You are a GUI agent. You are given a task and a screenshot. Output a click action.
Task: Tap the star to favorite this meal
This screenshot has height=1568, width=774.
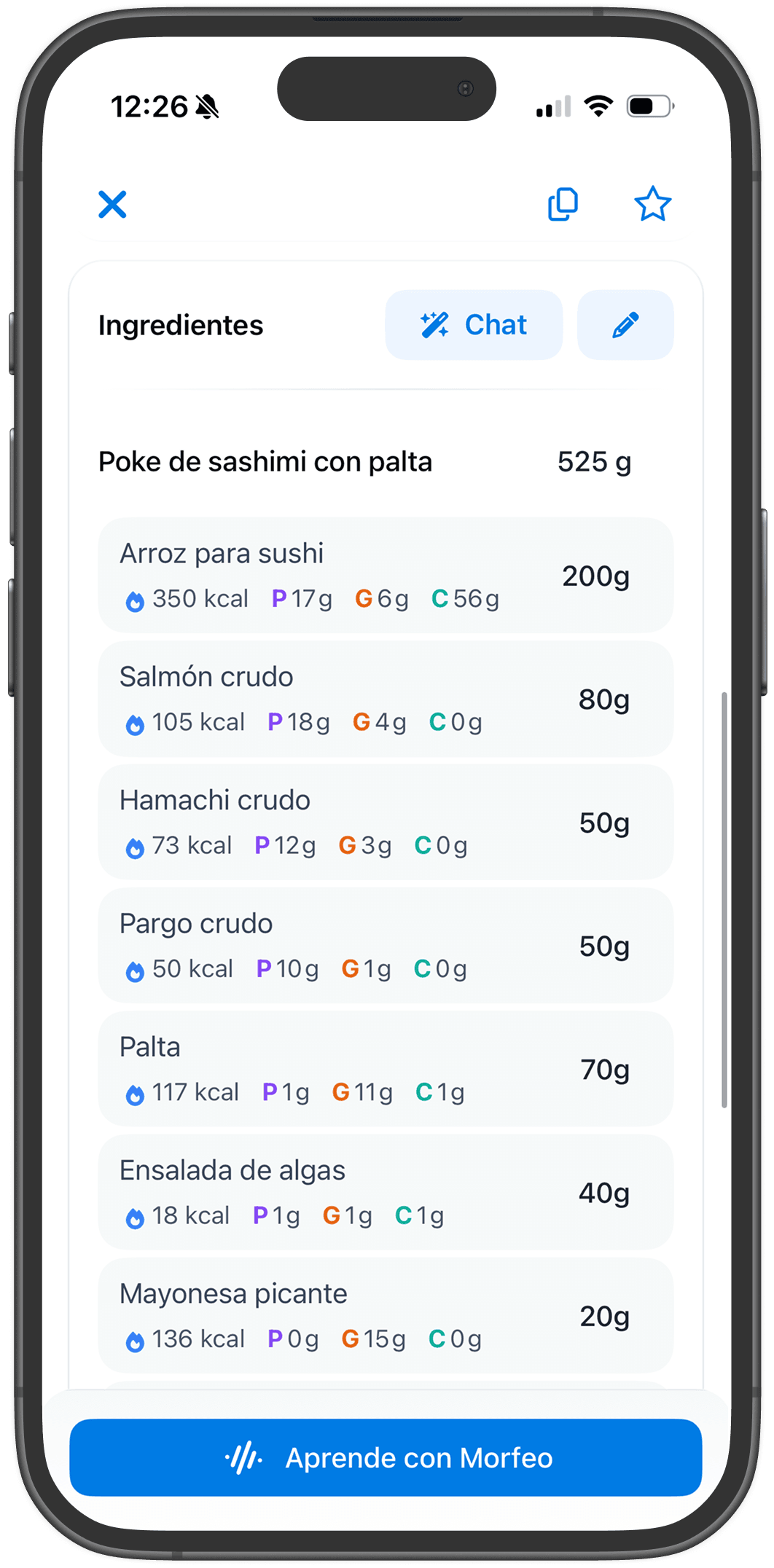(x=653, y=205)
